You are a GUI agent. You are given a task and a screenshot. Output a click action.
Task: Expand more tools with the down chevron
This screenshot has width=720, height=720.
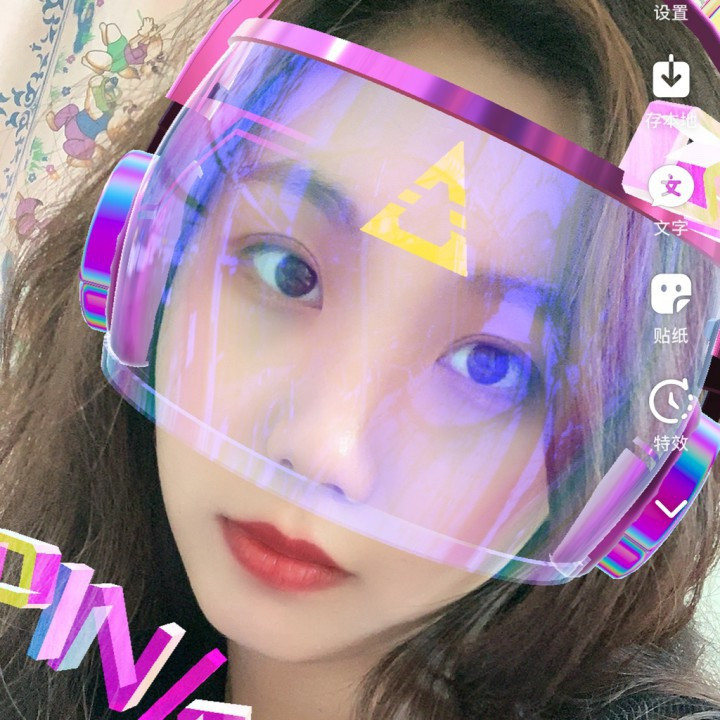tap(671, 508)
